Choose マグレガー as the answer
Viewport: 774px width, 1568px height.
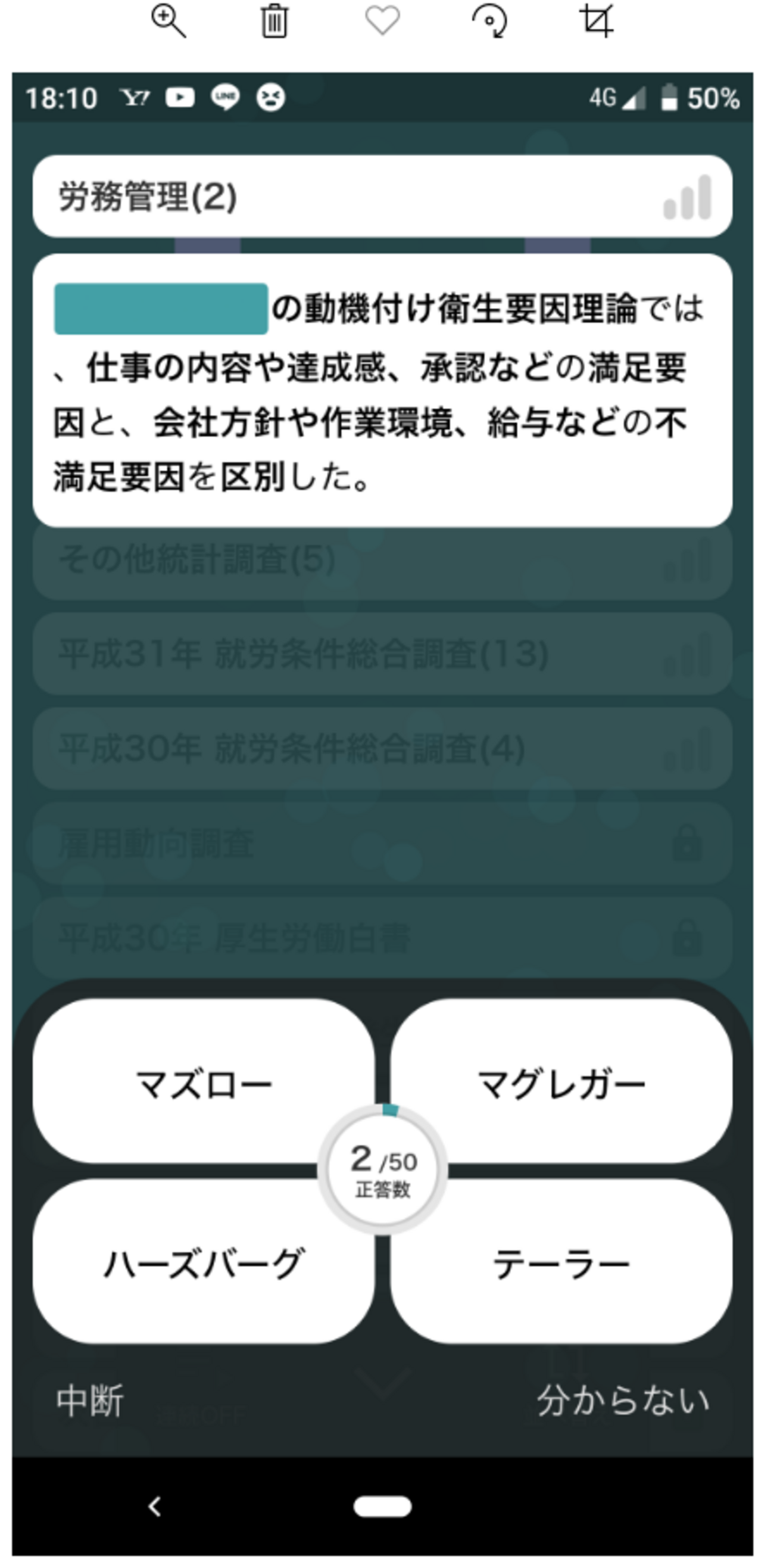(560, 1084)
